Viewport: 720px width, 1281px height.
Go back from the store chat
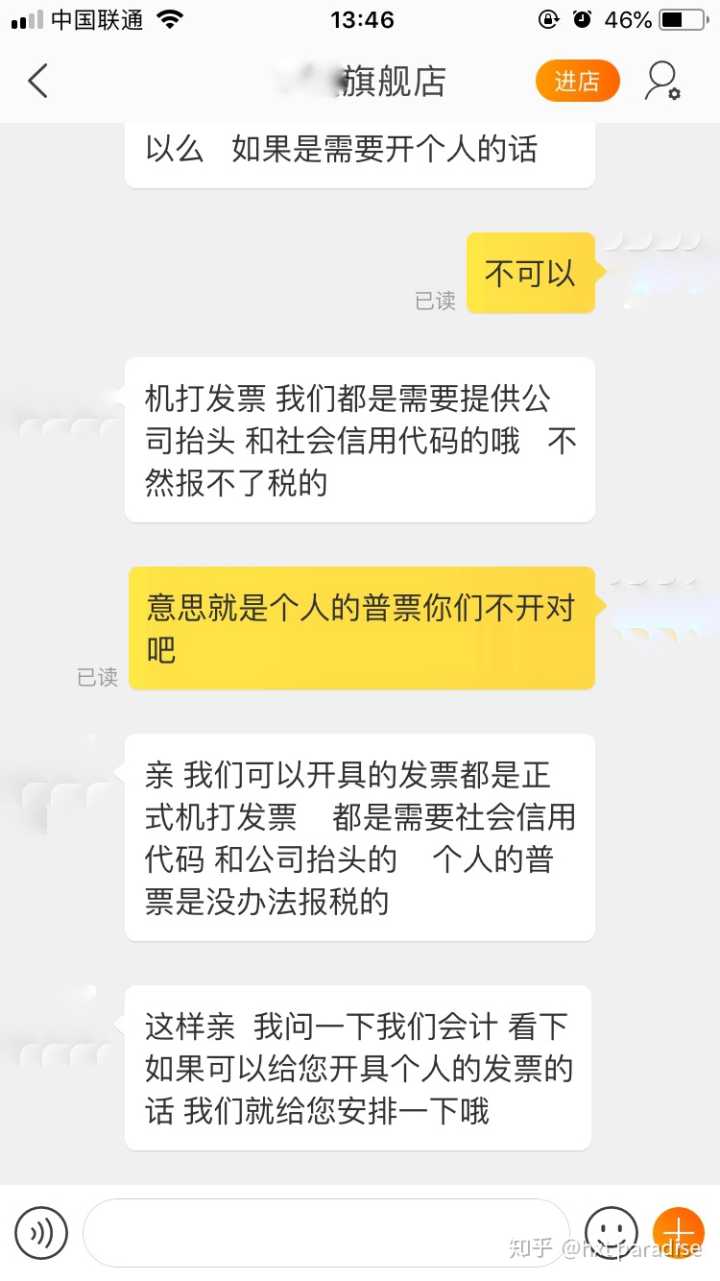pos(38,81)
